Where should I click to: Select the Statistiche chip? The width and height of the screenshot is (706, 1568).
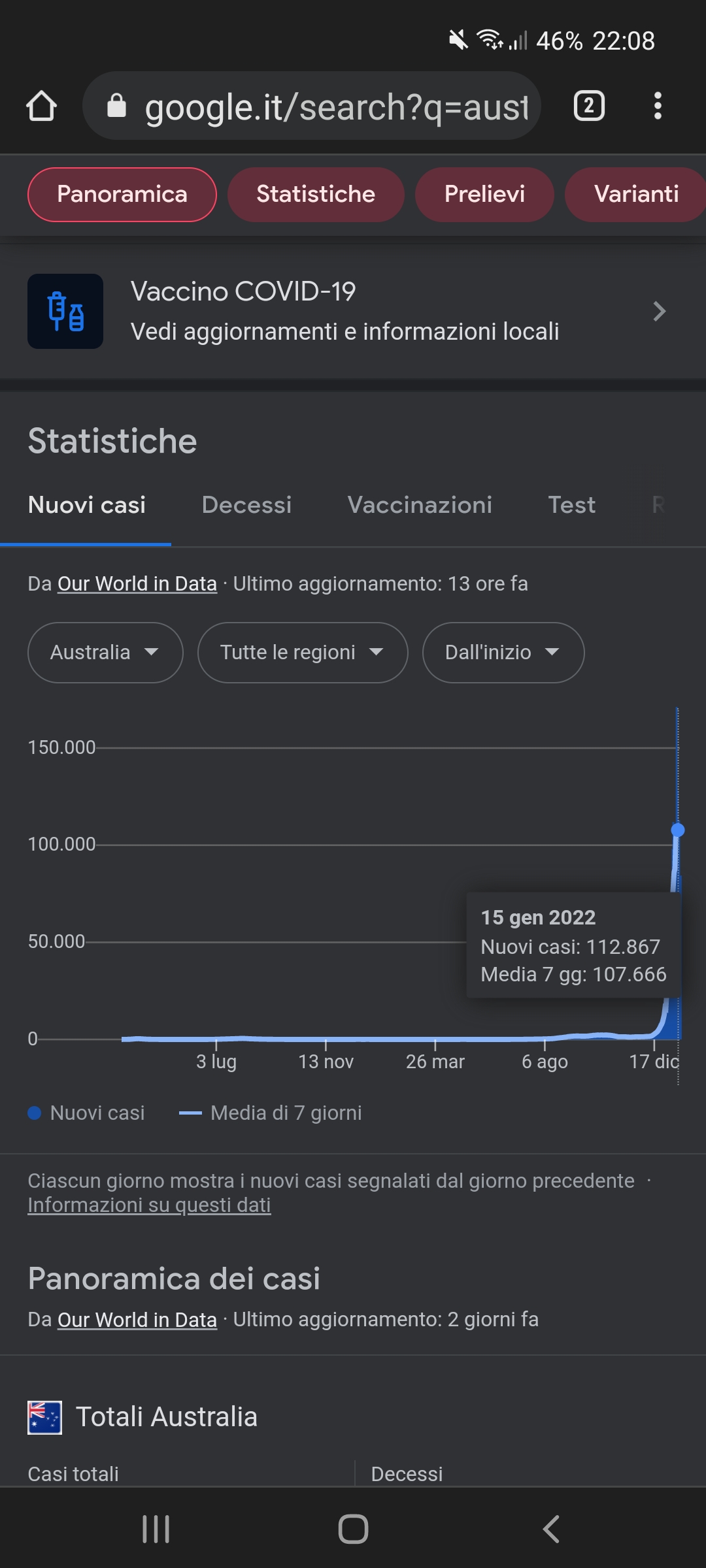[316, 195]
